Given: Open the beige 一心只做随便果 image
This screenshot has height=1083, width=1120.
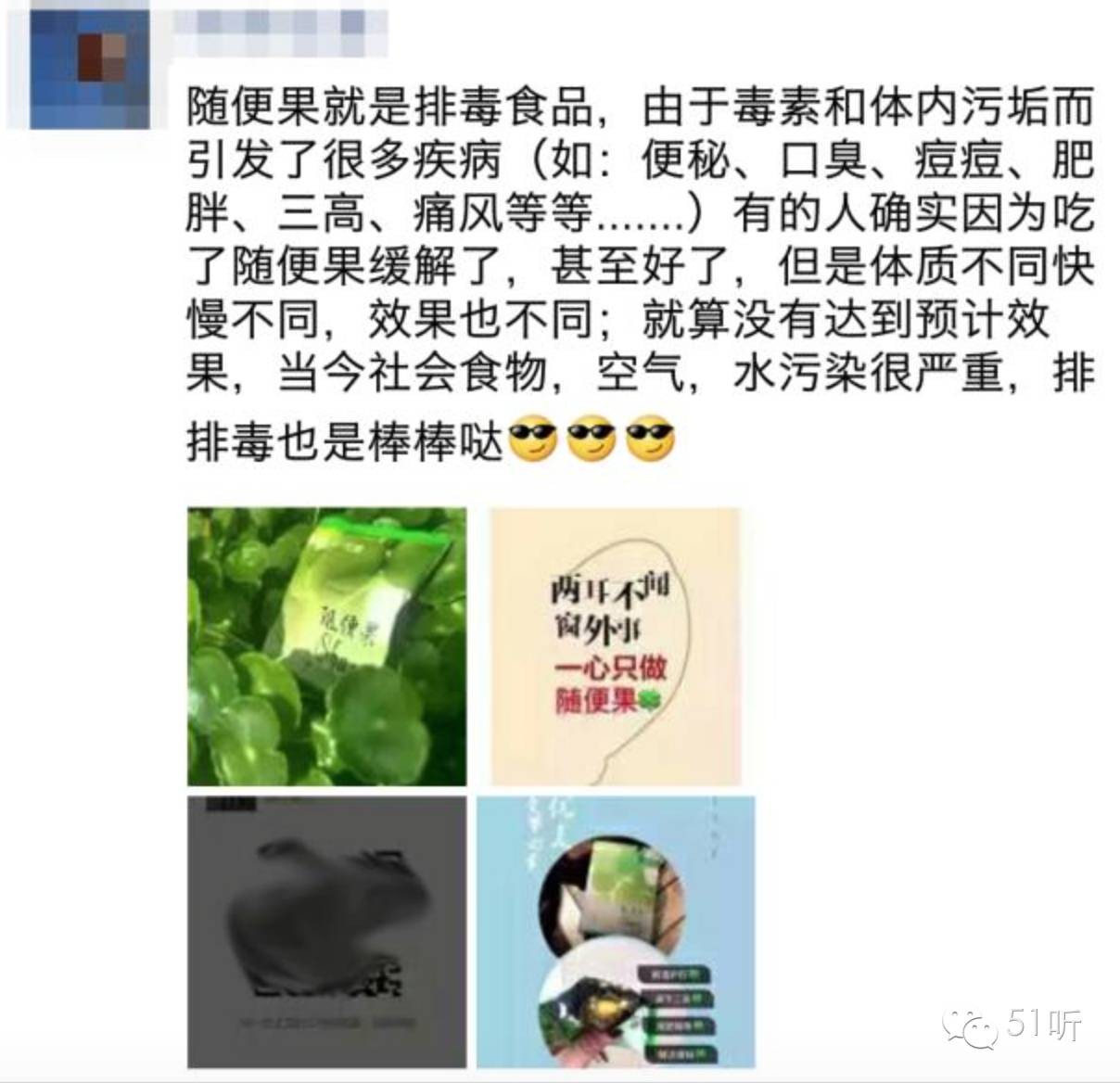Looking at the screenshot, I should click(615, 646).
